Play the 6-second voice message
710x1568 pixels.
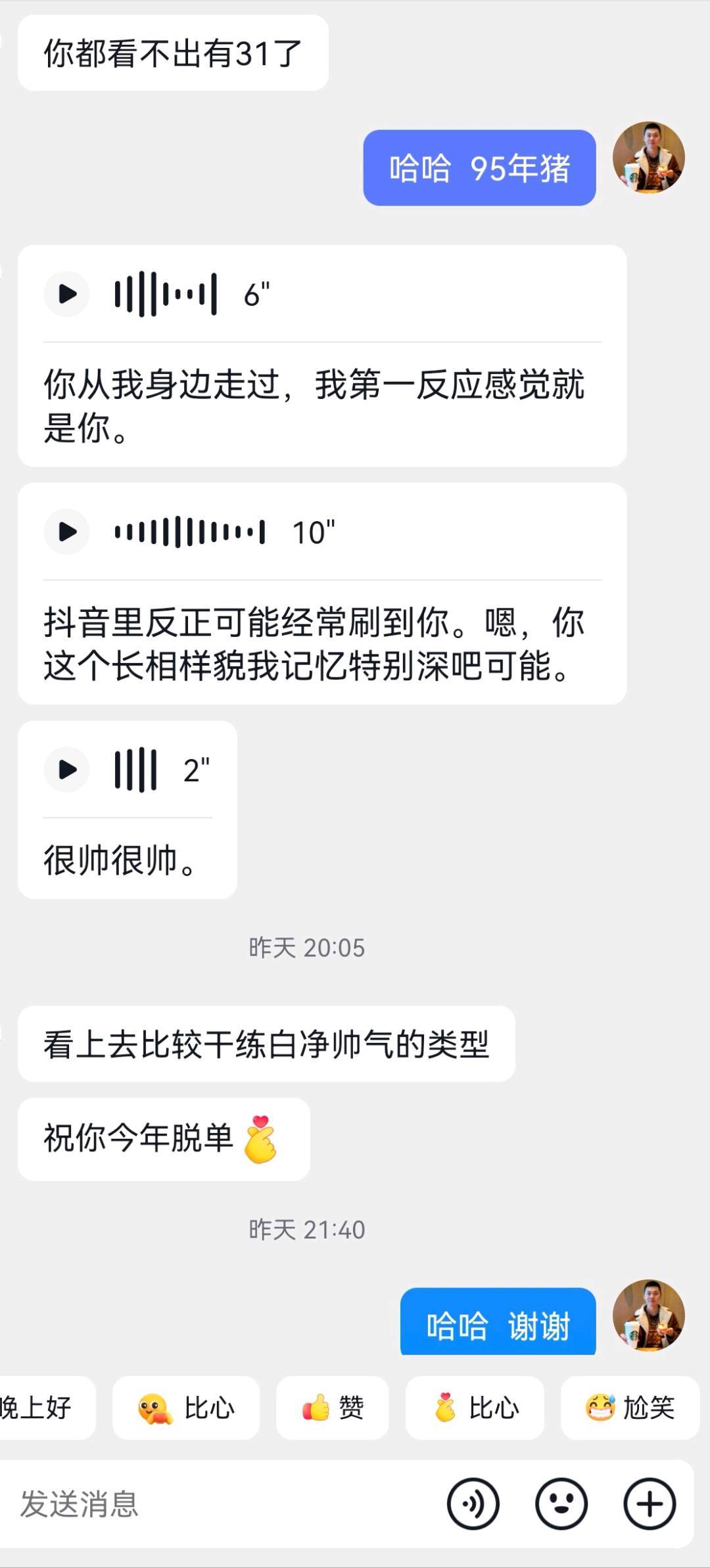(x=67, y=294)
